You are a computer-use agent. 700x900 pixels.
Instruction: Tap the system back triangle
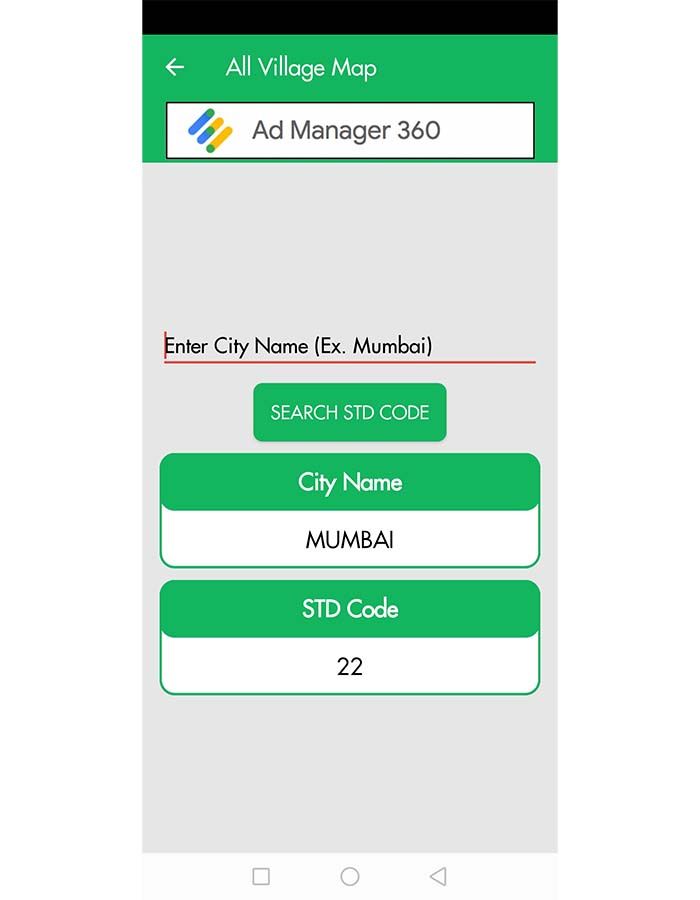[438, 876]
